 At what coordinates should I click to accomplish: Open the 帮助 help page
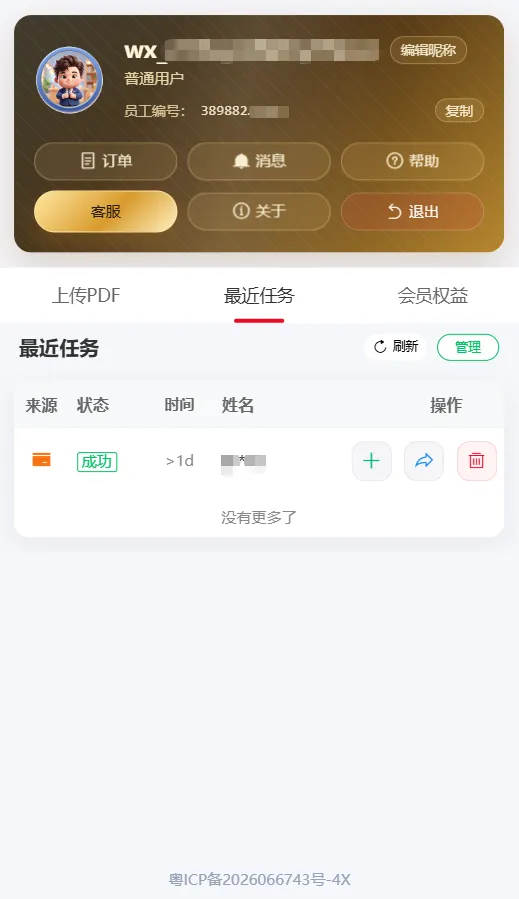point(412,161)
